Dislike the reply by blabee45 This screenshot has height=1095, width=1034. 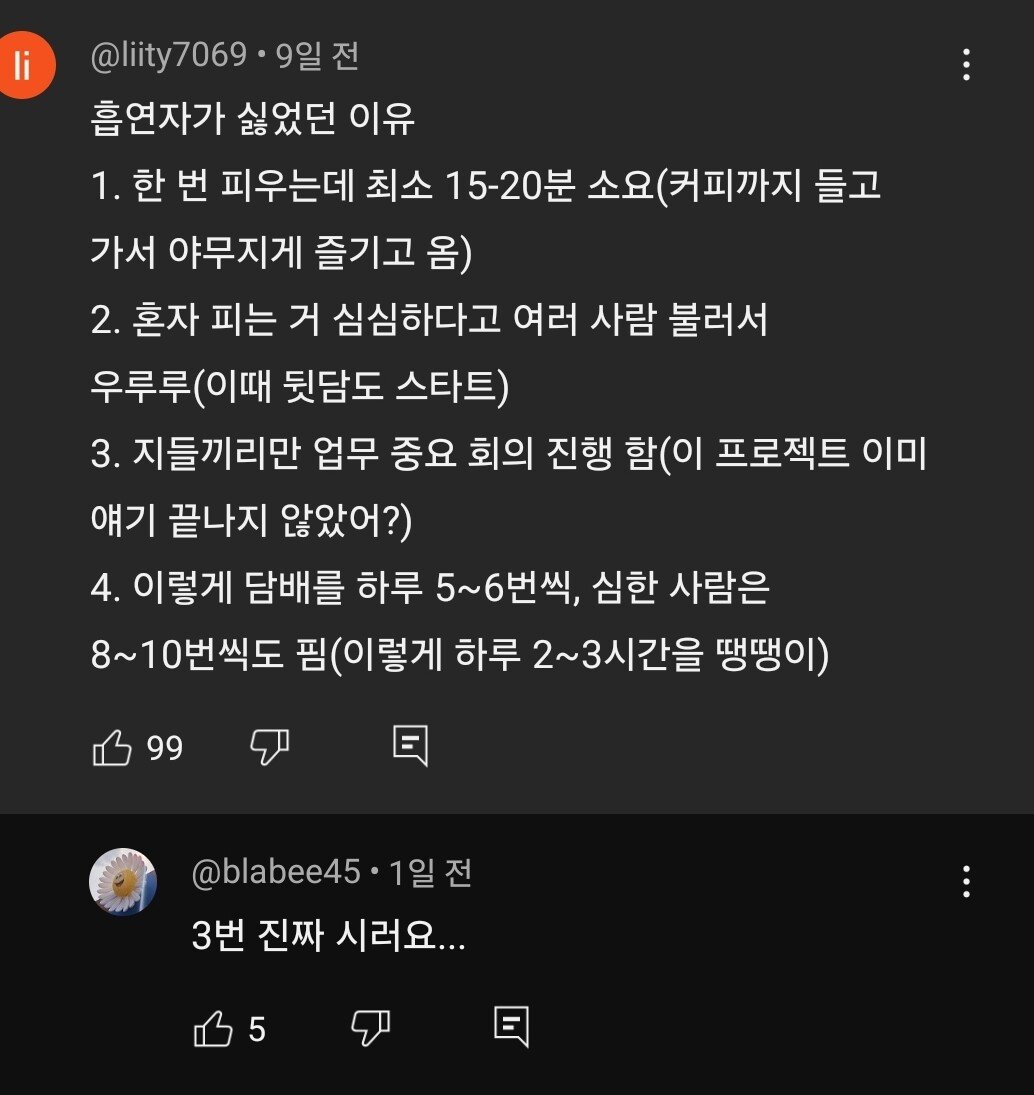click(x=370, y=1028)
